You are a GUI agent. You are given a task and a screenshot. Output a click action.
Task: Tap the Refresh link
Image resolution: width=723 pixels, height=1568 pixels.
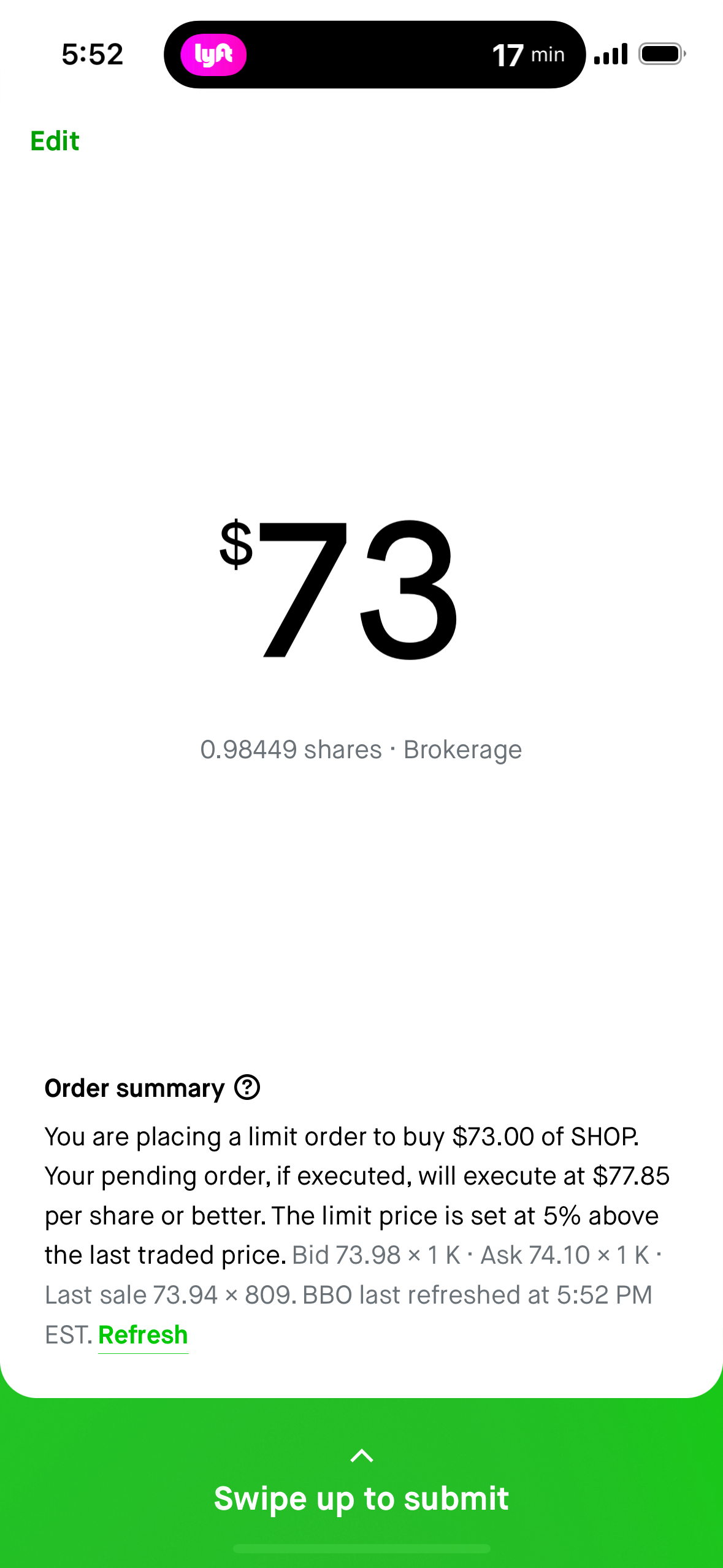tap(143, 1334)
